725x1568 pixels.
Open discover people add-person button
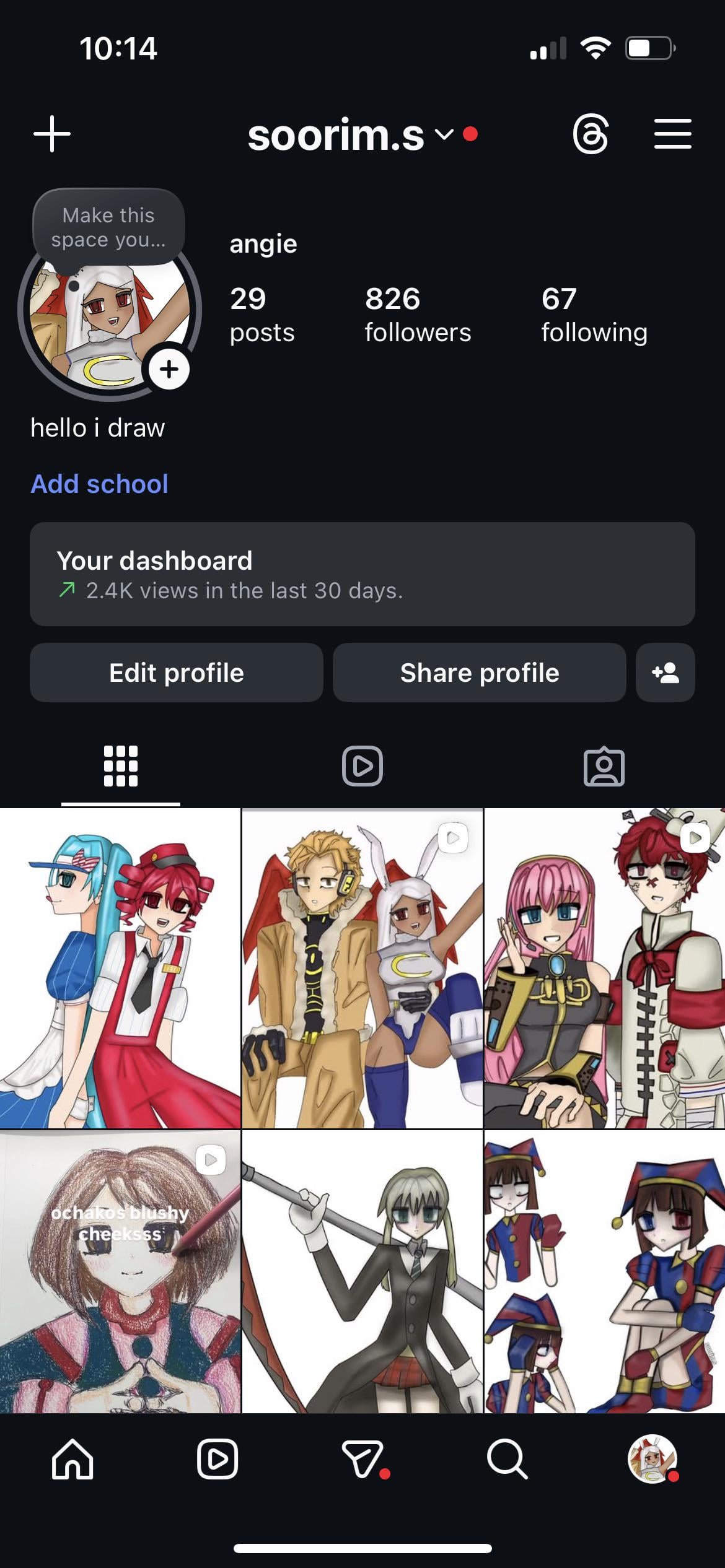click(x=665, y=673)
